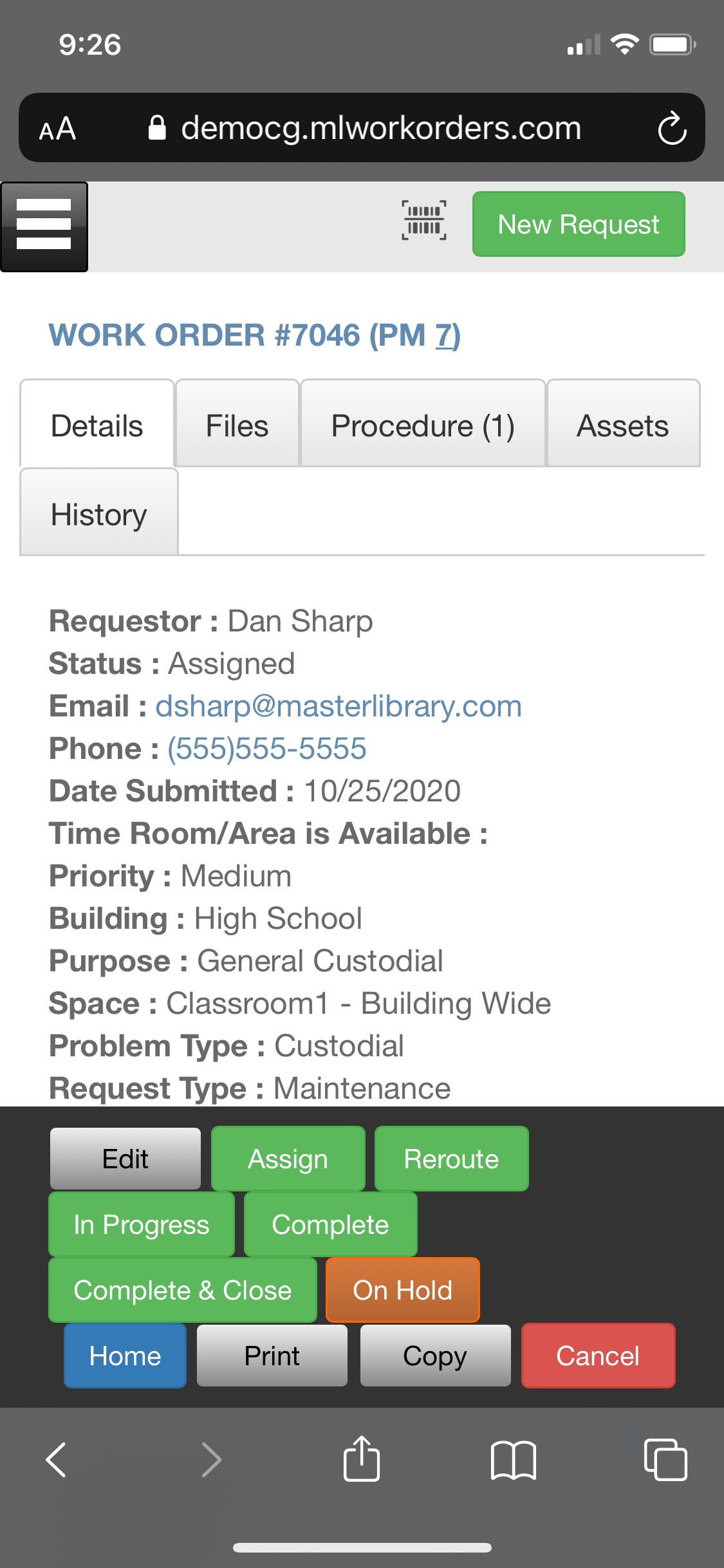The height and width of the screenshot is (1568, 724).
Task: Open the barcode scanner
Action: (x=424, y=220)
